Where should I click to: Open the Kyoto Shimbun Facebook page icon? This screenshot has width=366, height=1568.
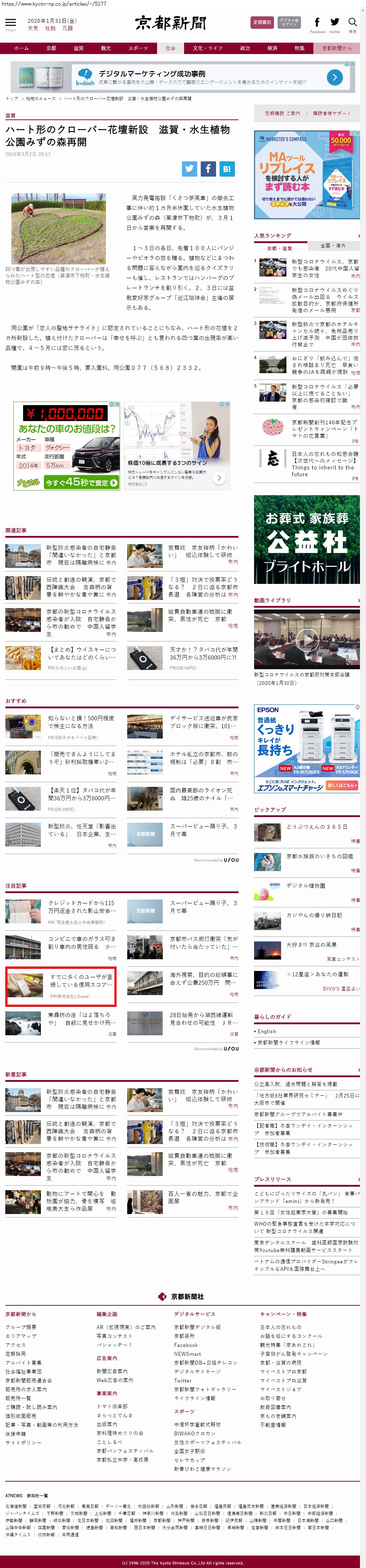tap(317, 23)
